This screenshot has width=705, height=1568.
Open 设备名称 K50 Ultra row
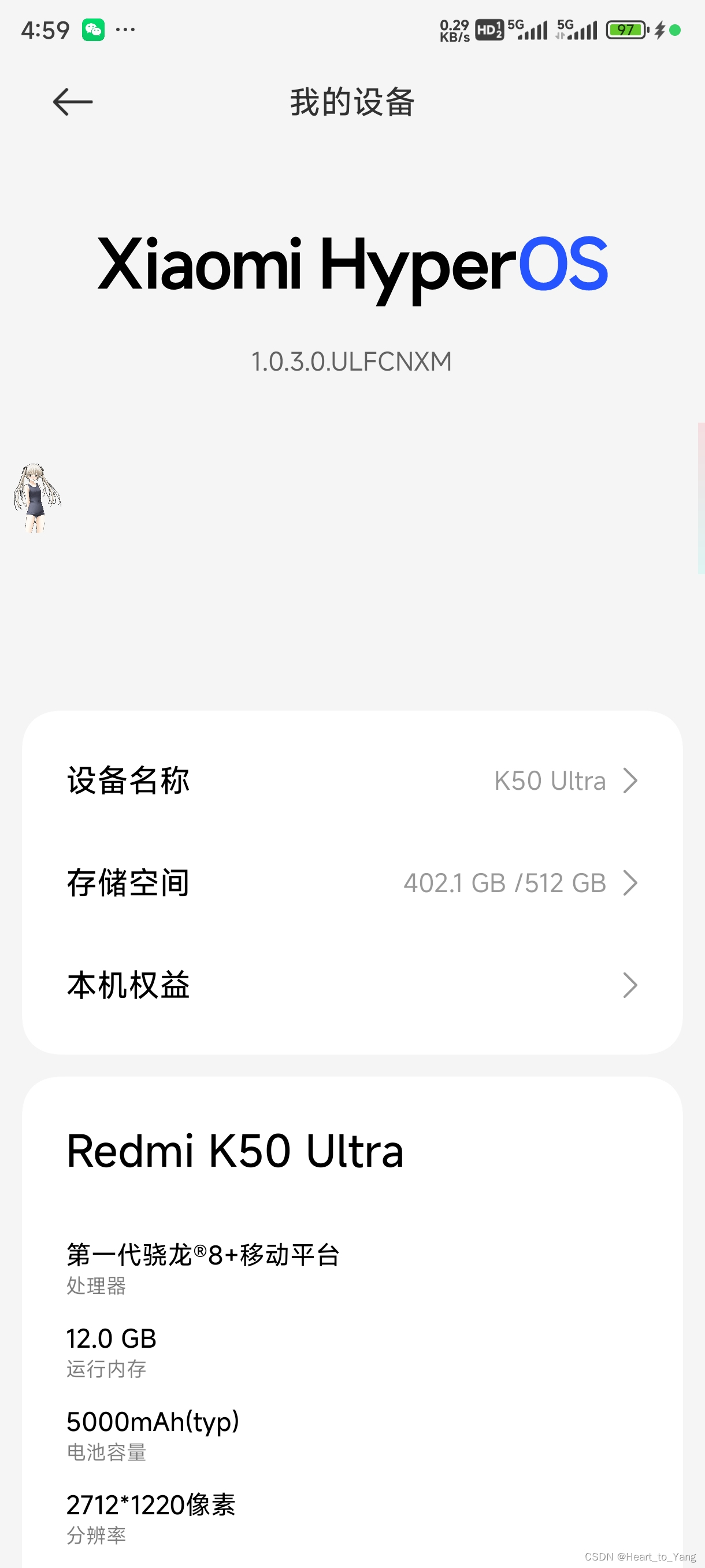[x=351, y=781]
